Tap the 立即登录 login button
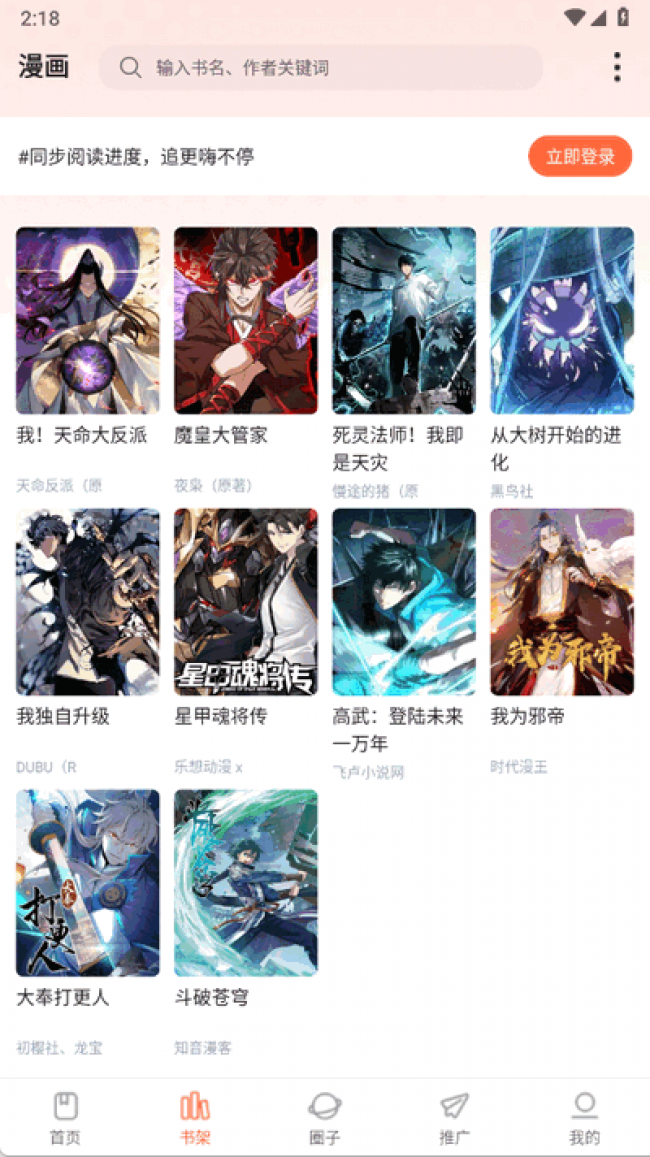The width and height of the screenshot is (650, 1157). coord(580,156)
